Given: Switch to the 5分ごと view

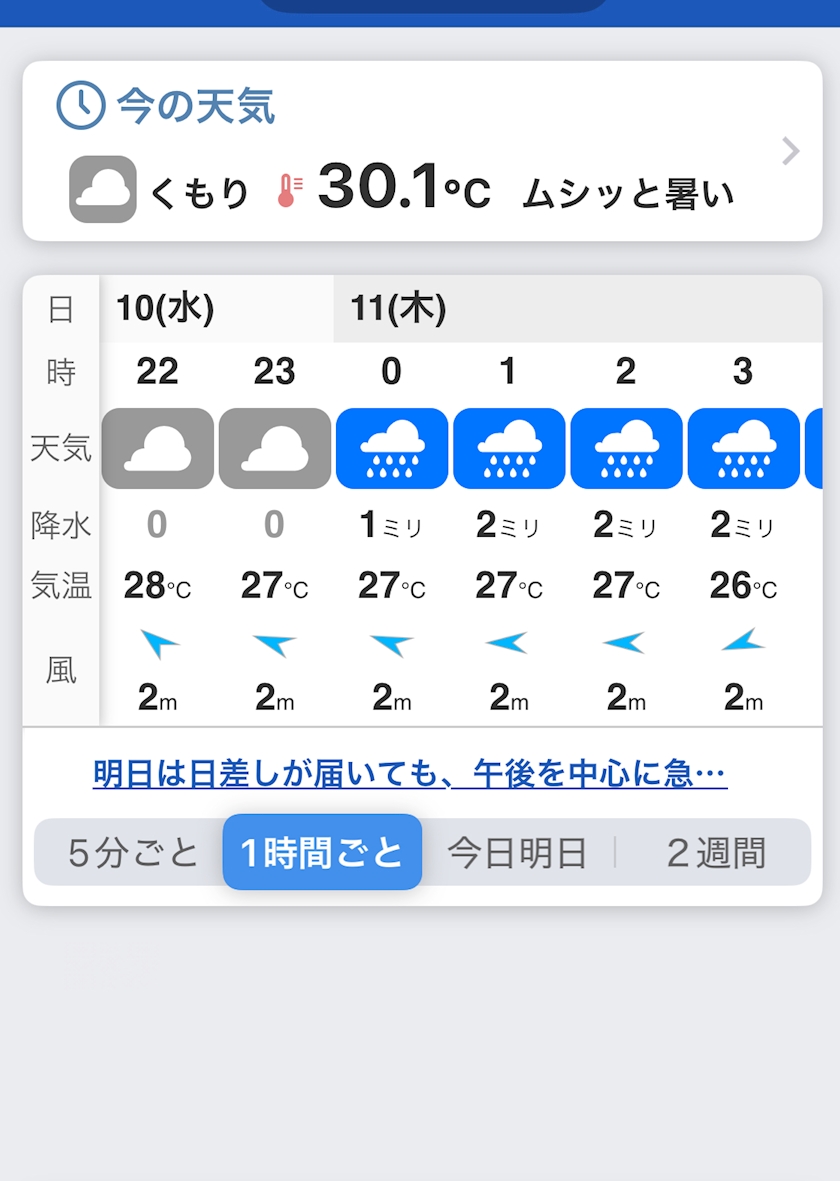Looking at the screenshot, I should click(x=133, y=853).
